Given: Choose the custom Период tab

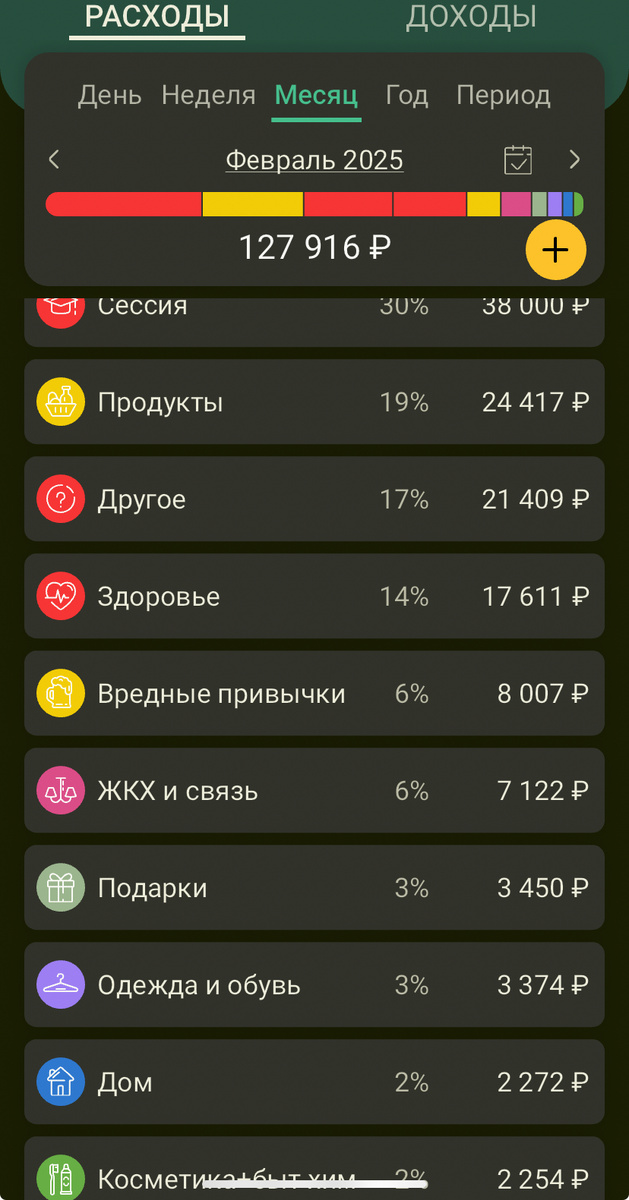Looking at the screenshot, I should [503, 96].
